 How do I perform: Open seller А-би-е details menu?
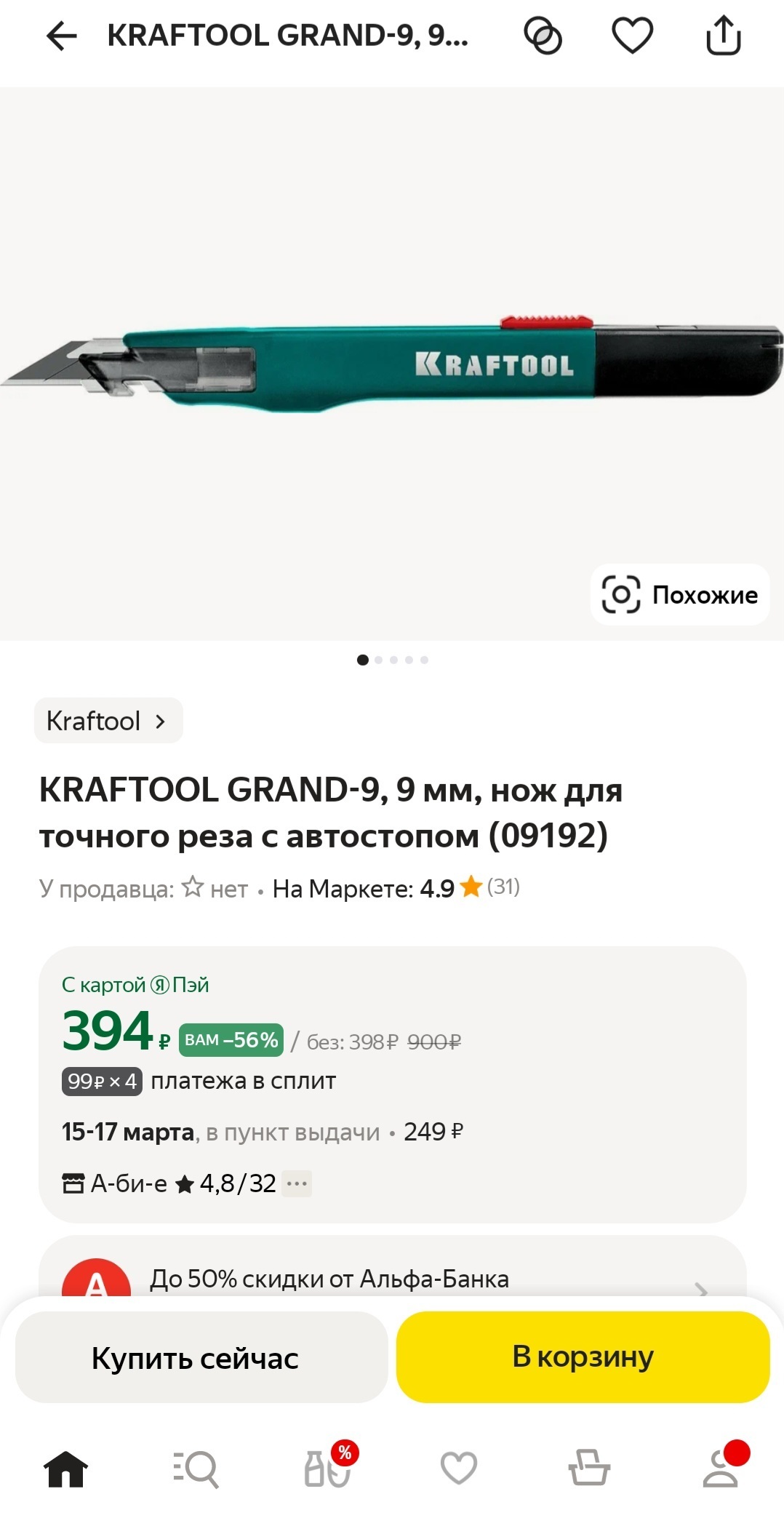(297, 1183)
